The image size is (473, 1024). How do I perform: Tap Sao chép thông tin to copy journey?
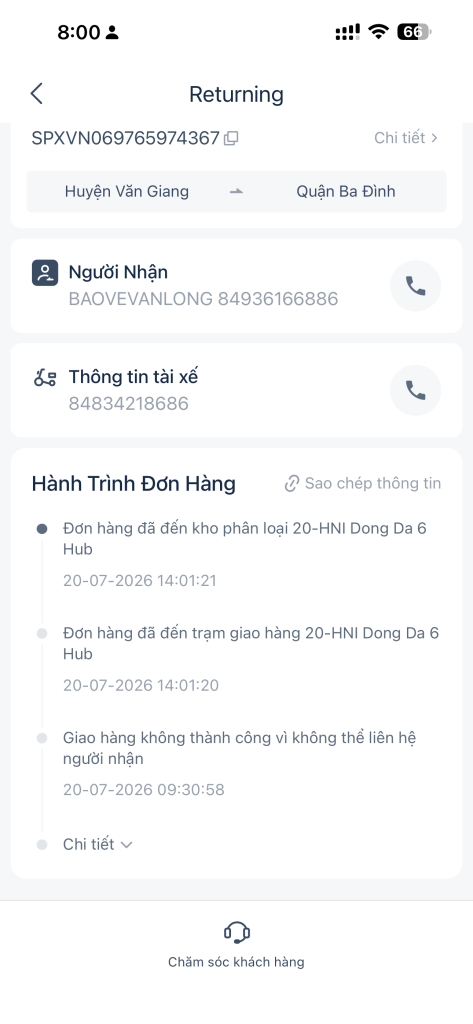[363, 483]
